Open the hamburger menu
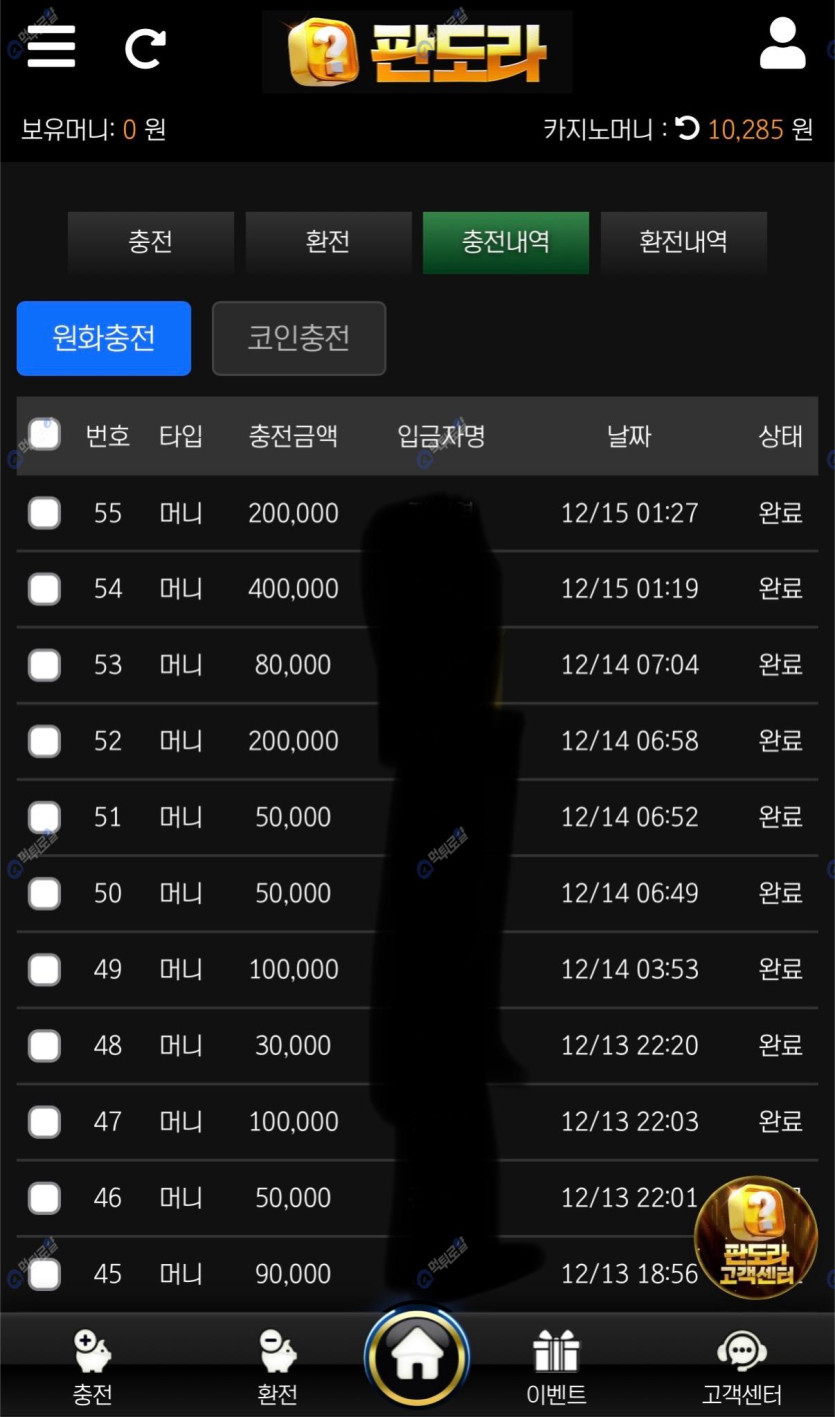This screenshot has height=1417, width=835. pyautogui.click(x=51, y=46)
